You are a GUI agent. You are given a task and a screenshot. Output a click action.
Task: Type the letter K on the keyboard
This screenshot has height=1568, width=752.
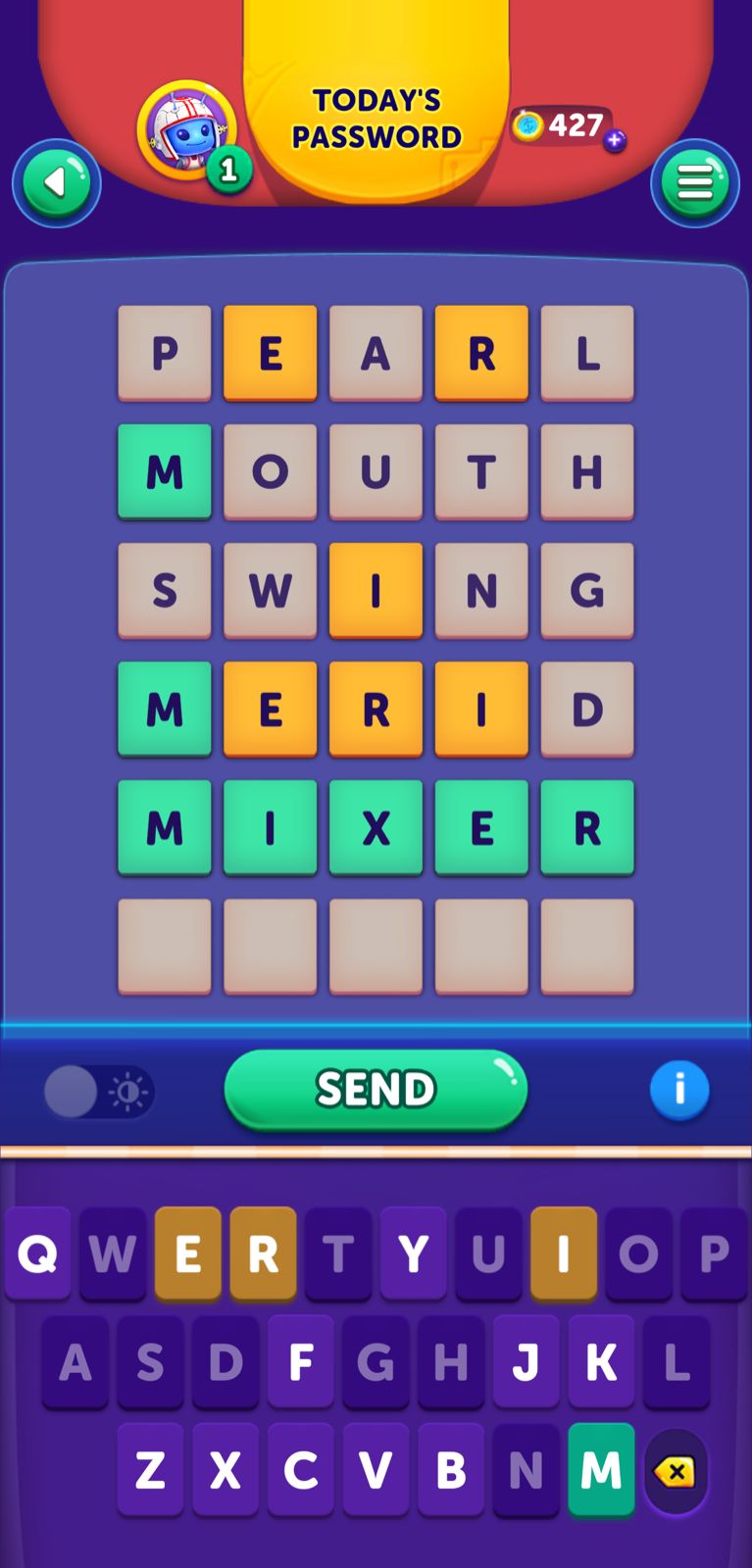(601, 1361)
